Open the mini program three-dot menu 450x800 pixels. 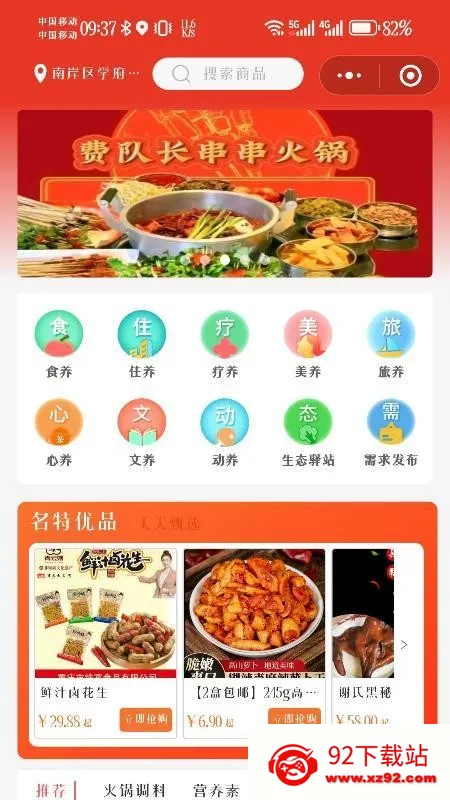coord(349,76)
